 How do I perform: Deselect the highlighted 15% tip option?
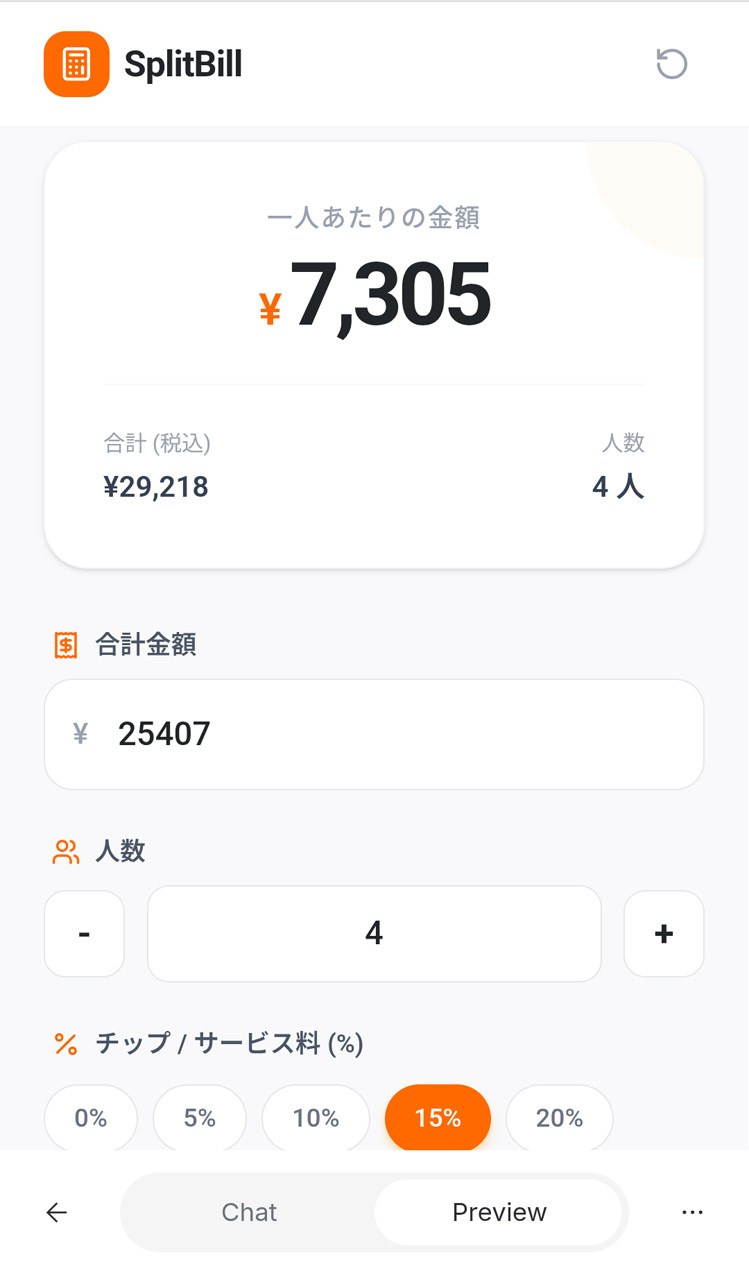[x=437, y=1118]
